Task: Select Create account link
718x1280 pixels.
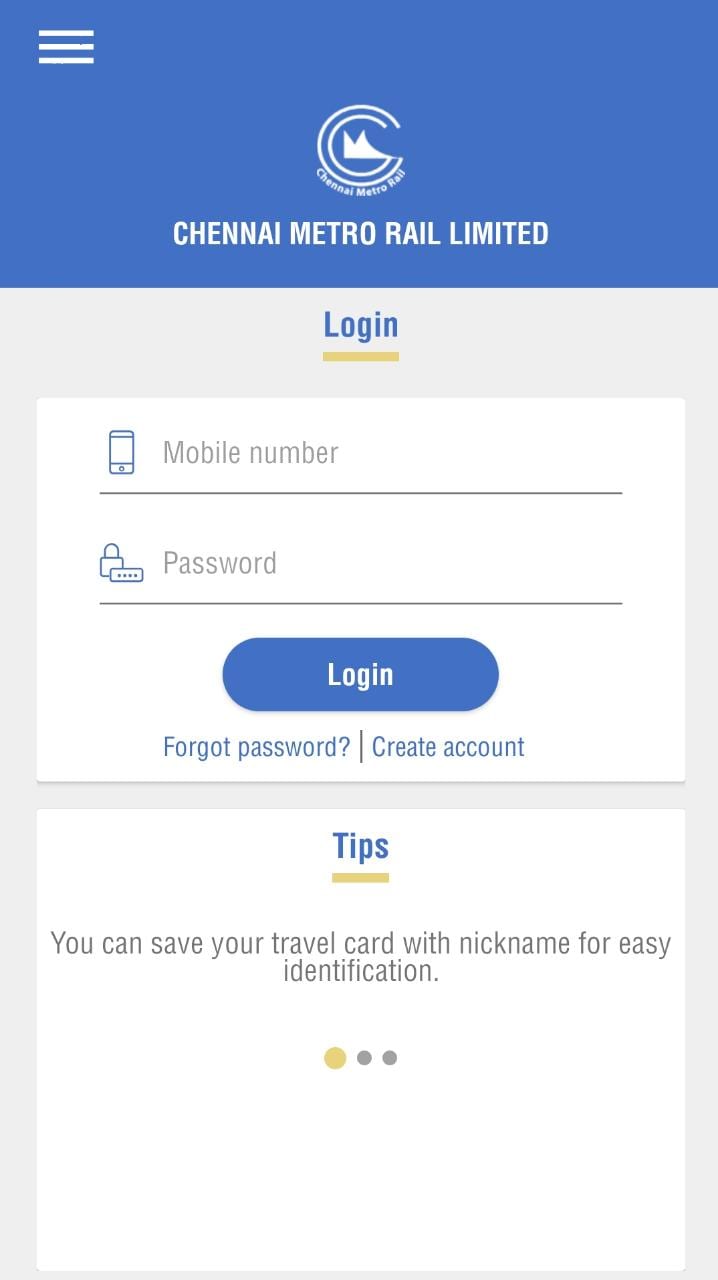Action: (448, 747)
